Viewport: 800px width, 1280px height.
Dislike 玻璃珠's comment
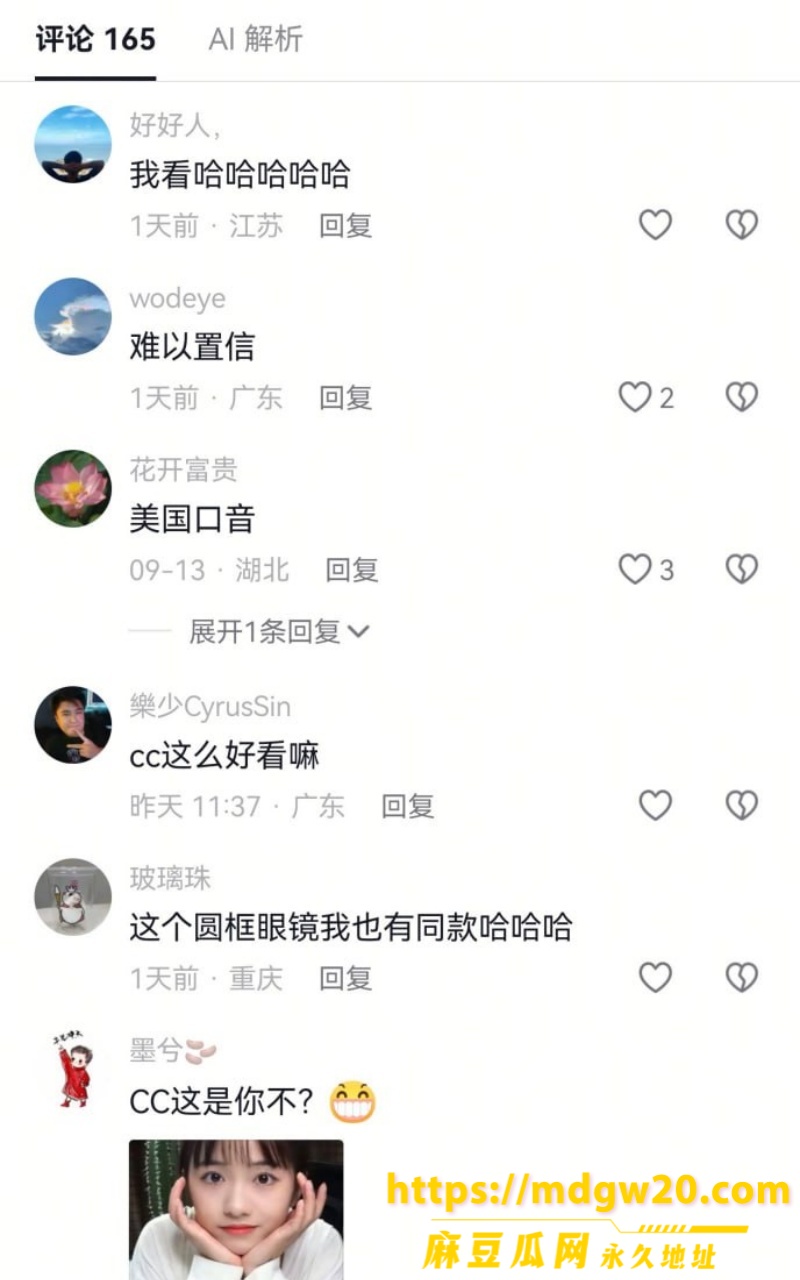coord(741,977)
